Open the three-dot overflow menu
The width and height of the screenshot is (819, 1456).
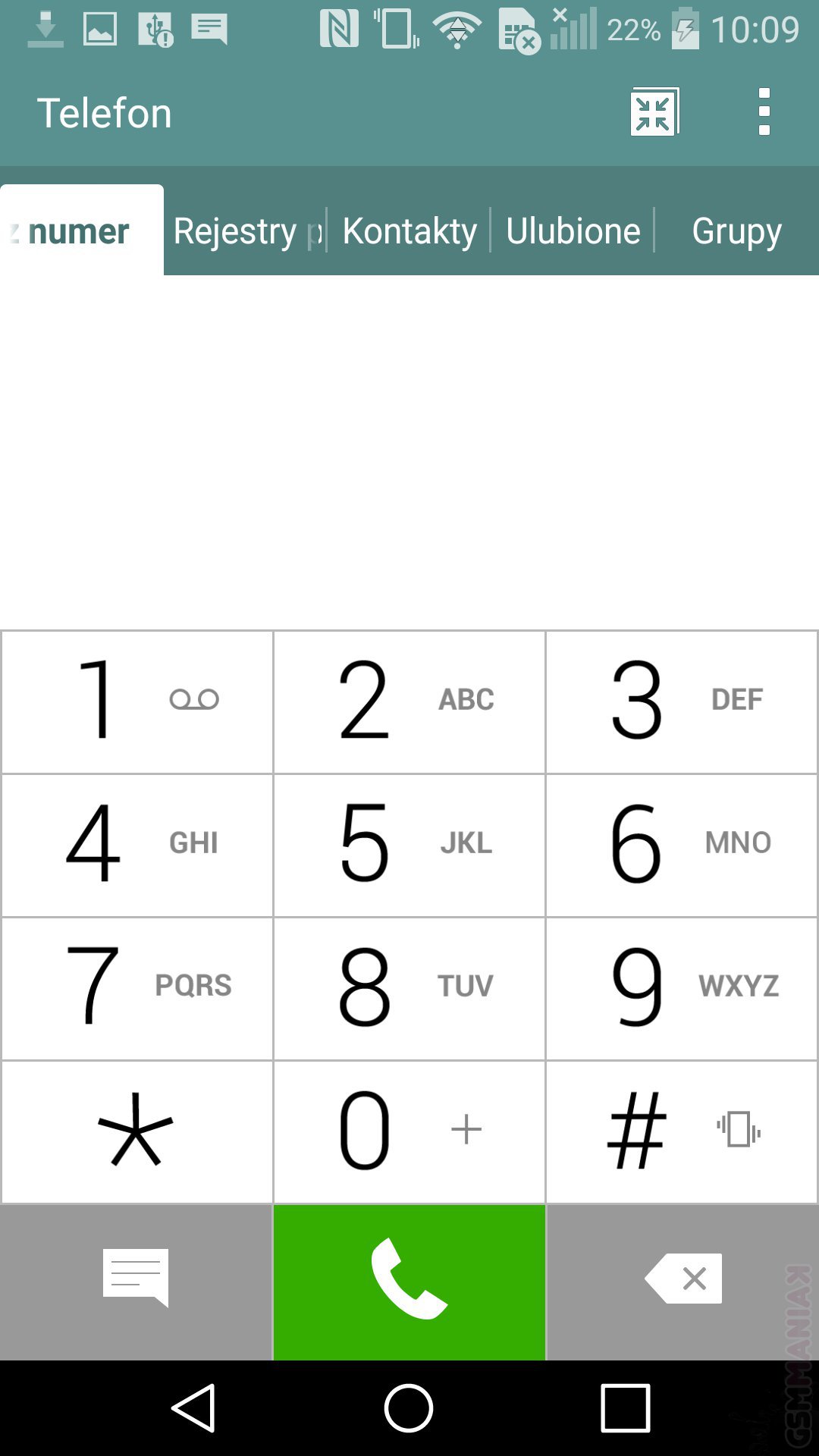[x=764, y=112]
